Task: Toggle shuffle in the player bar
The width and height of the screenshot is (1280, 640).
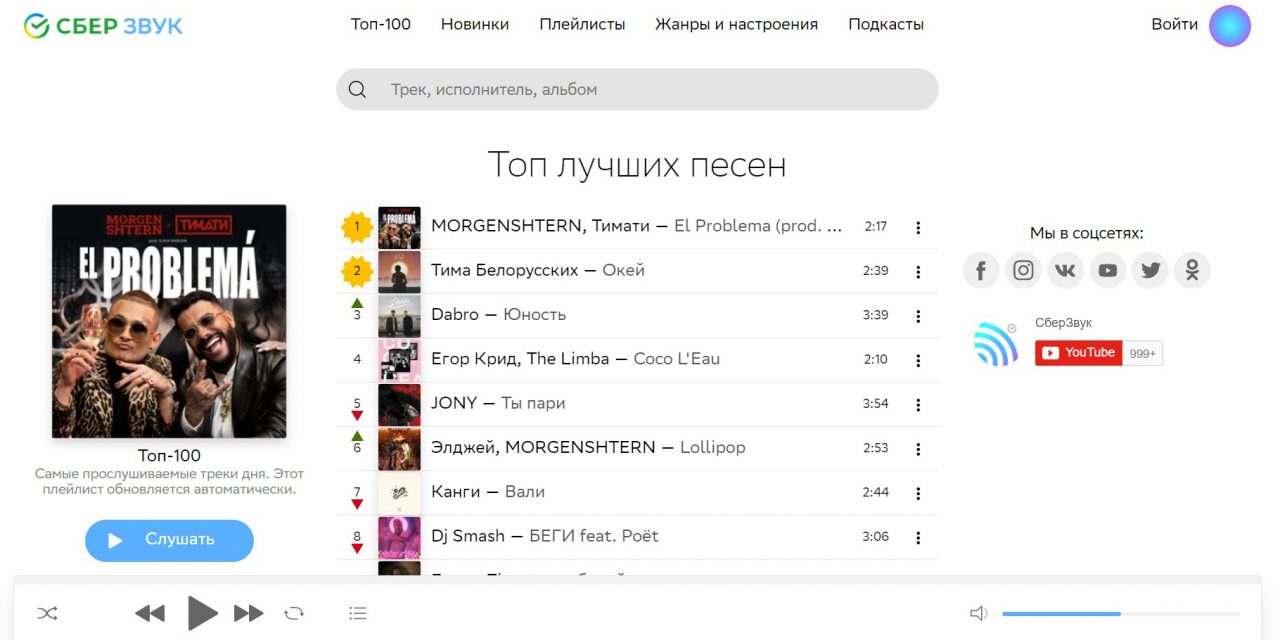Action: tap(47, 613)
